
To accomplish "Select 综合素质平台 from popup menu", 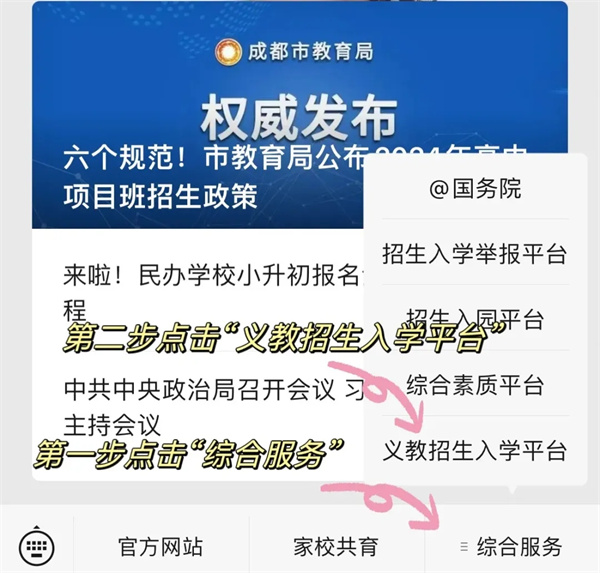I will [x=475, y=384].
